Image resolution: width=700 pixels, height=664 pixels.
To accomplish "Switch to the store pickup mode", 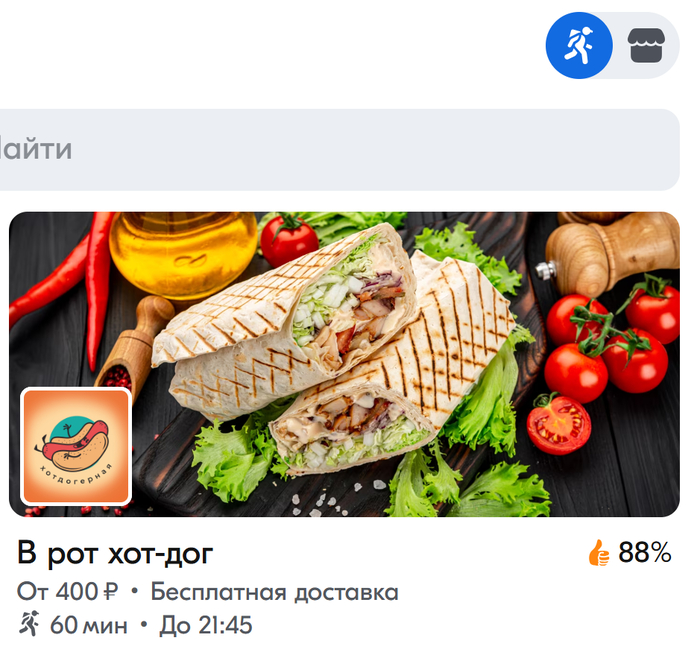I will 646,46.
